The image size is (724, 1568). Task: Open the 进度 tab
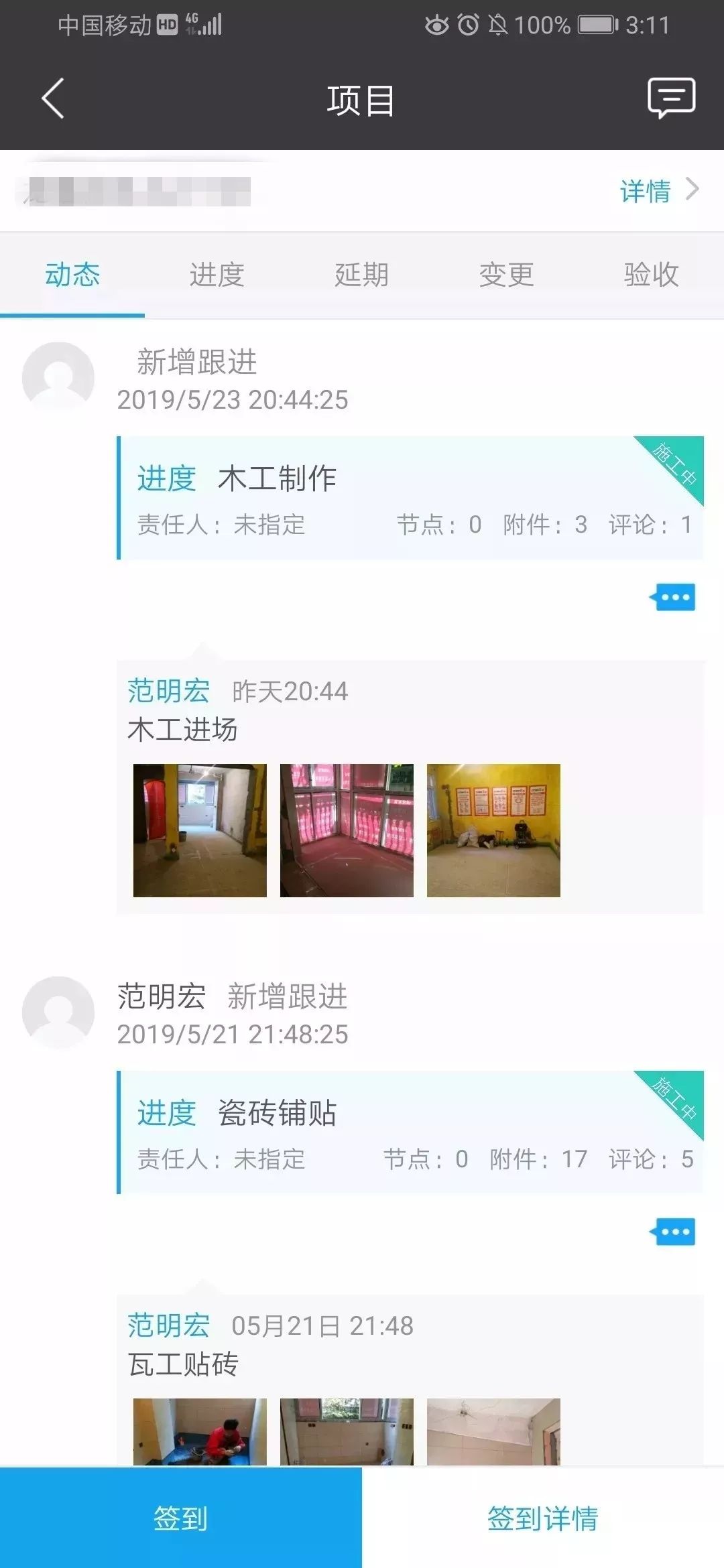[x=217, y=273]
